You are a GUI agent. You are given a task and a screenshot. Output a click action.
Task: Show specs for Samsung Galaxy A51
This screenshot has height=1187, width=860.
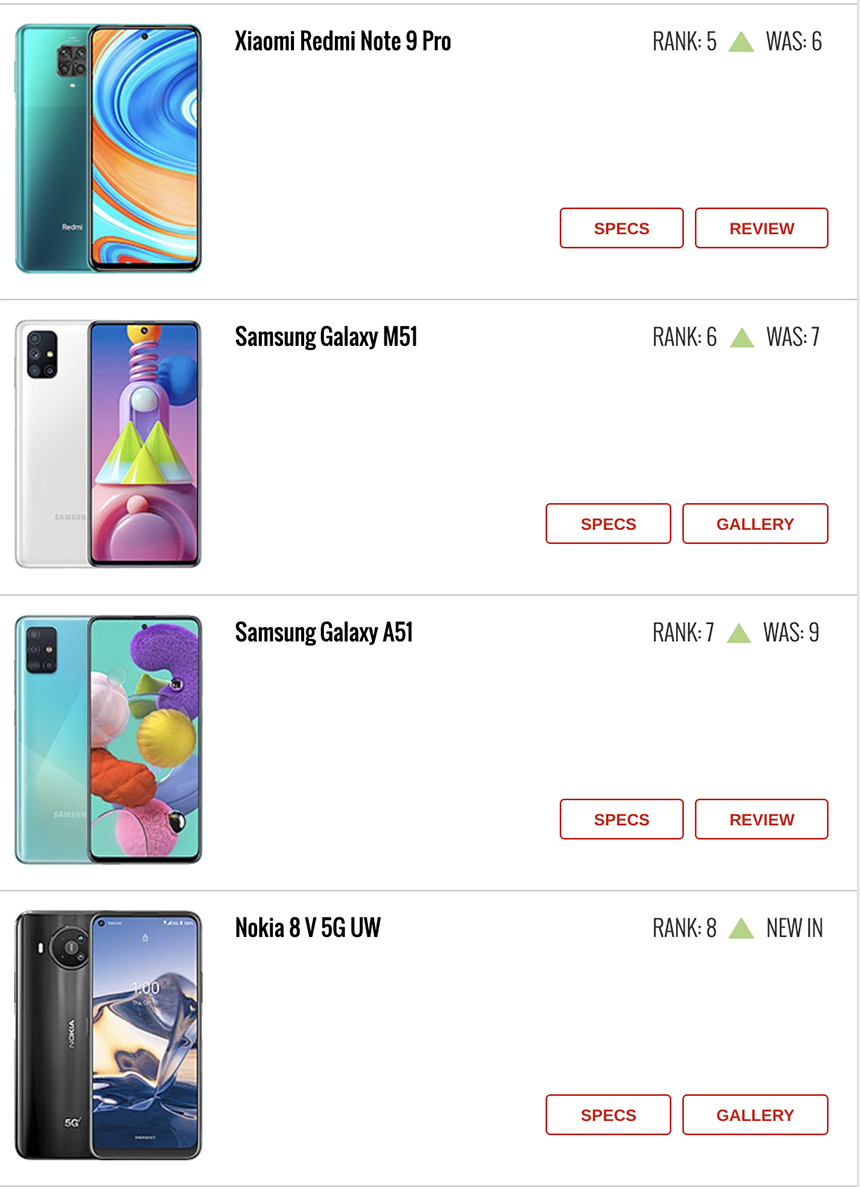[621, 820]
